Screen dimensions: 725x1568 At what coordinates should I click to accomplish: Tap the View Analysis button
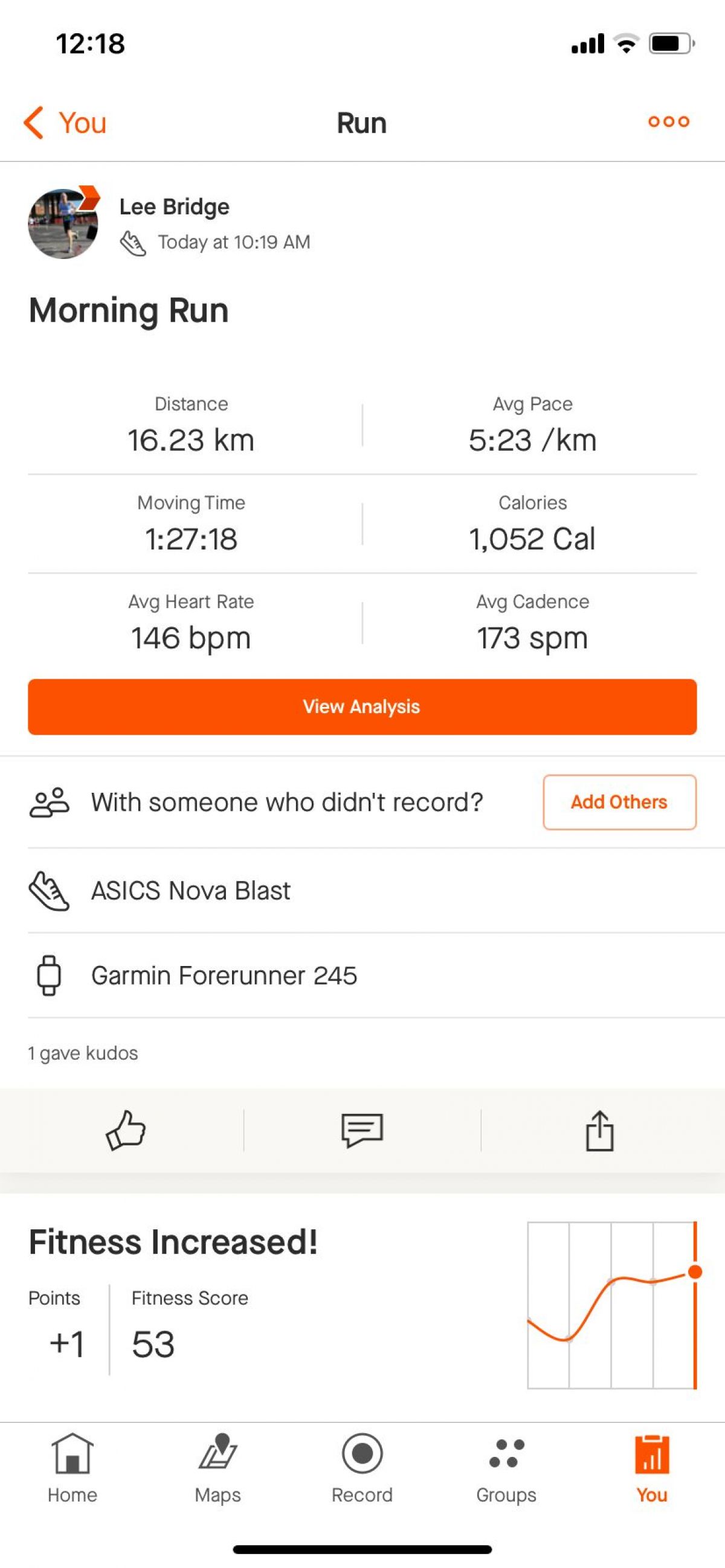coord(362,706)
